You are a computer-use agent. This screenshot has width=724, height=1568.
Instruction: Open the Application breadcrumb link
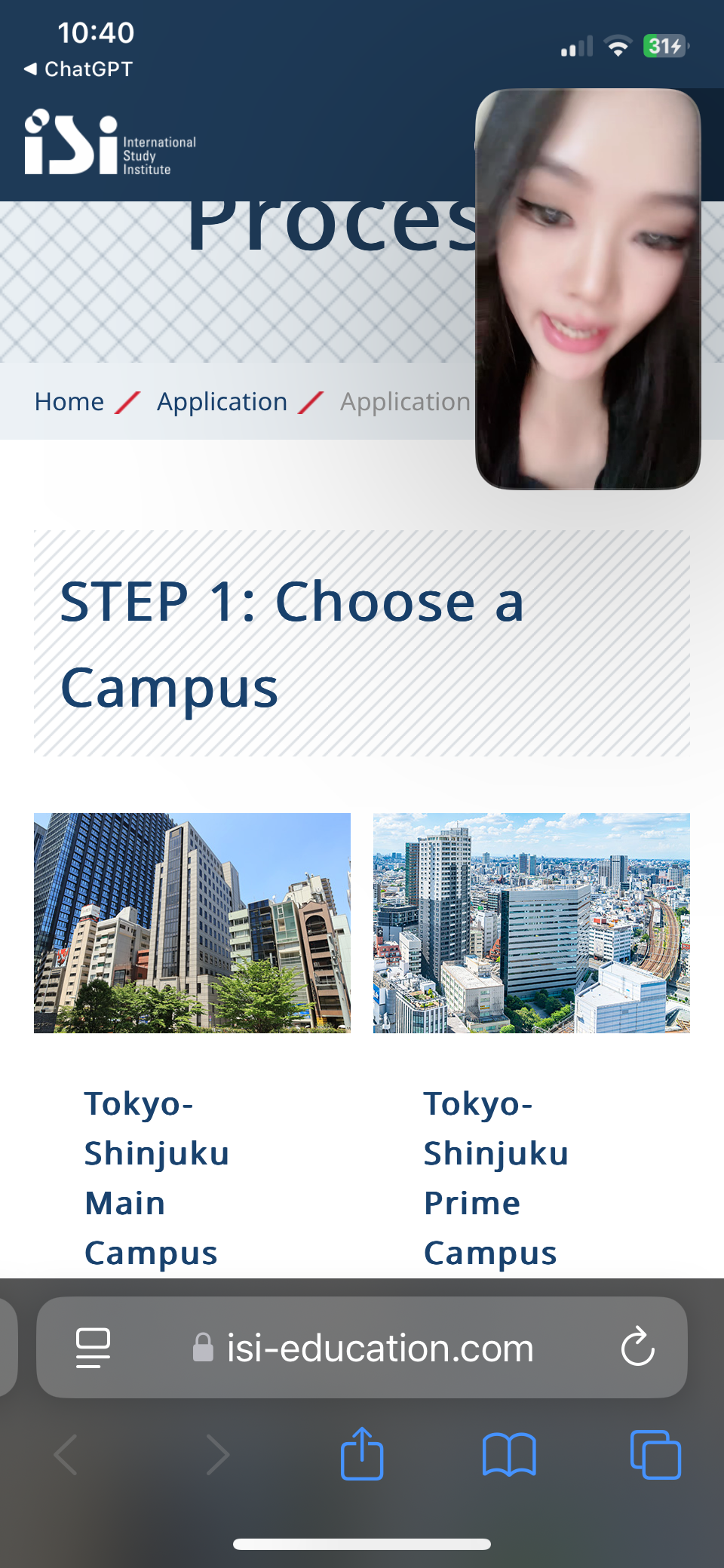(x=222, y=402)
